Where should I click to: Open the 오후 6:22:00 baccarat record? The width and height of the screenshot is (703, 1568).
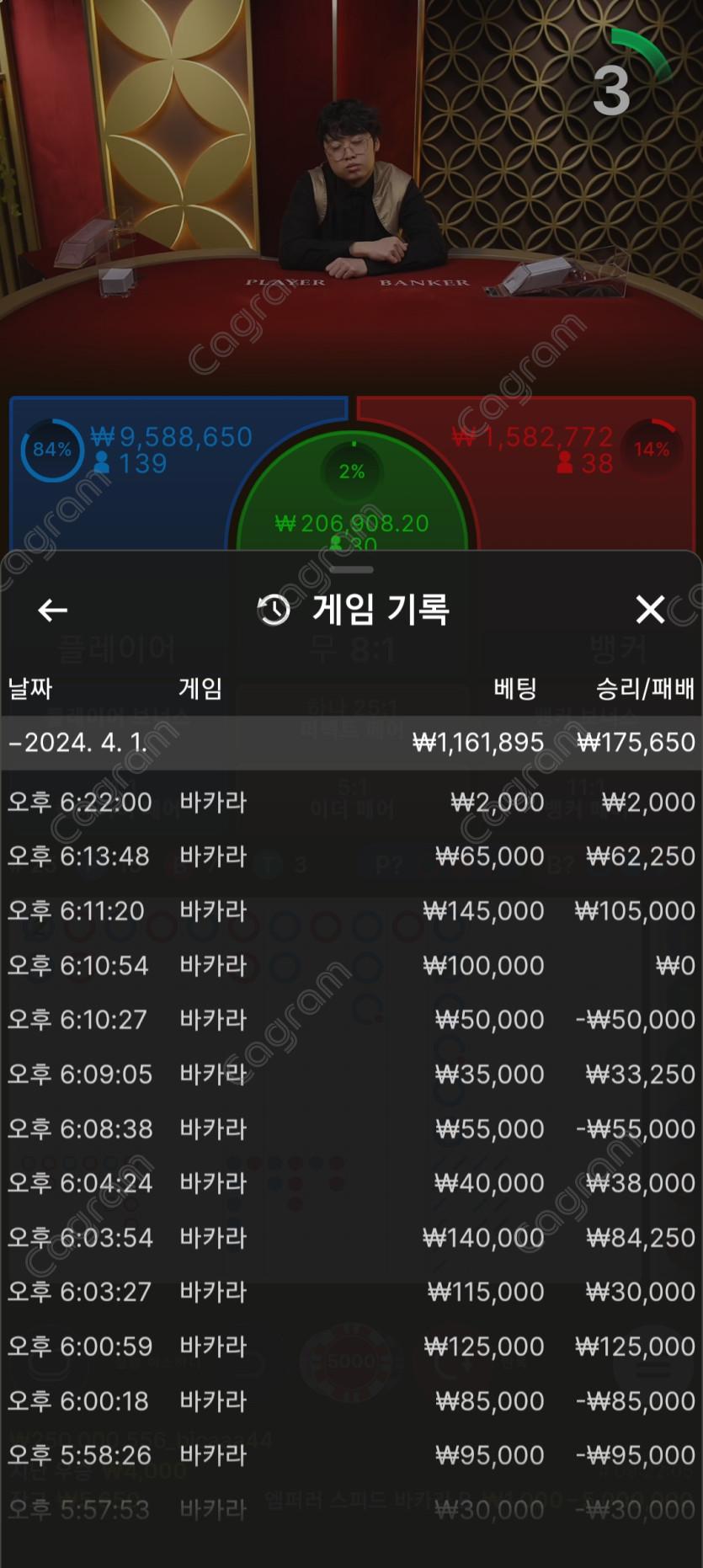tap(351, 802)
